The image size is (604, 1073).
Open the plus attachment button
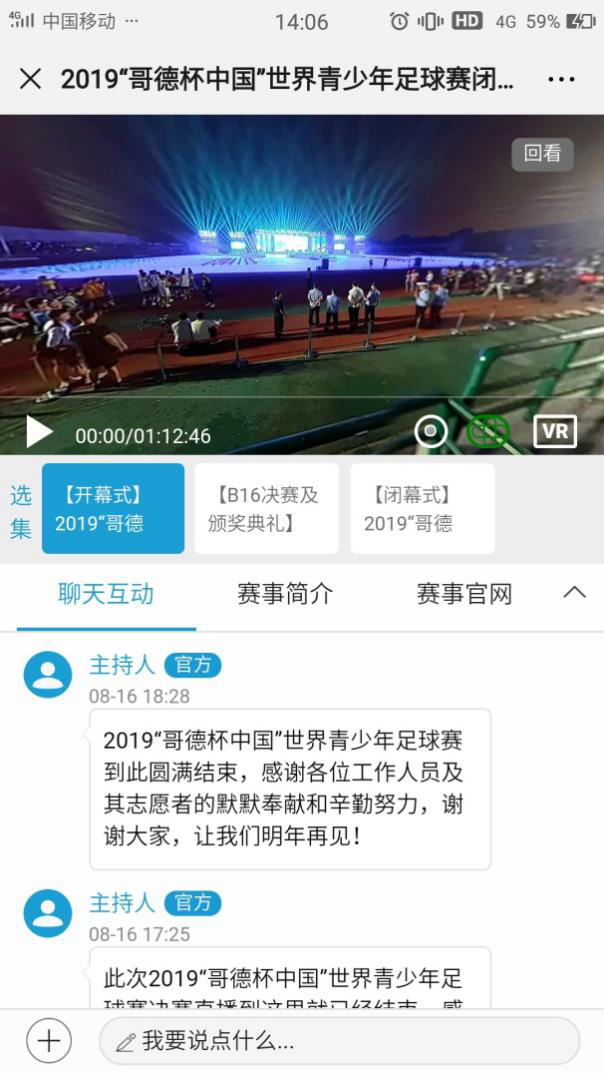(49, 1041)
